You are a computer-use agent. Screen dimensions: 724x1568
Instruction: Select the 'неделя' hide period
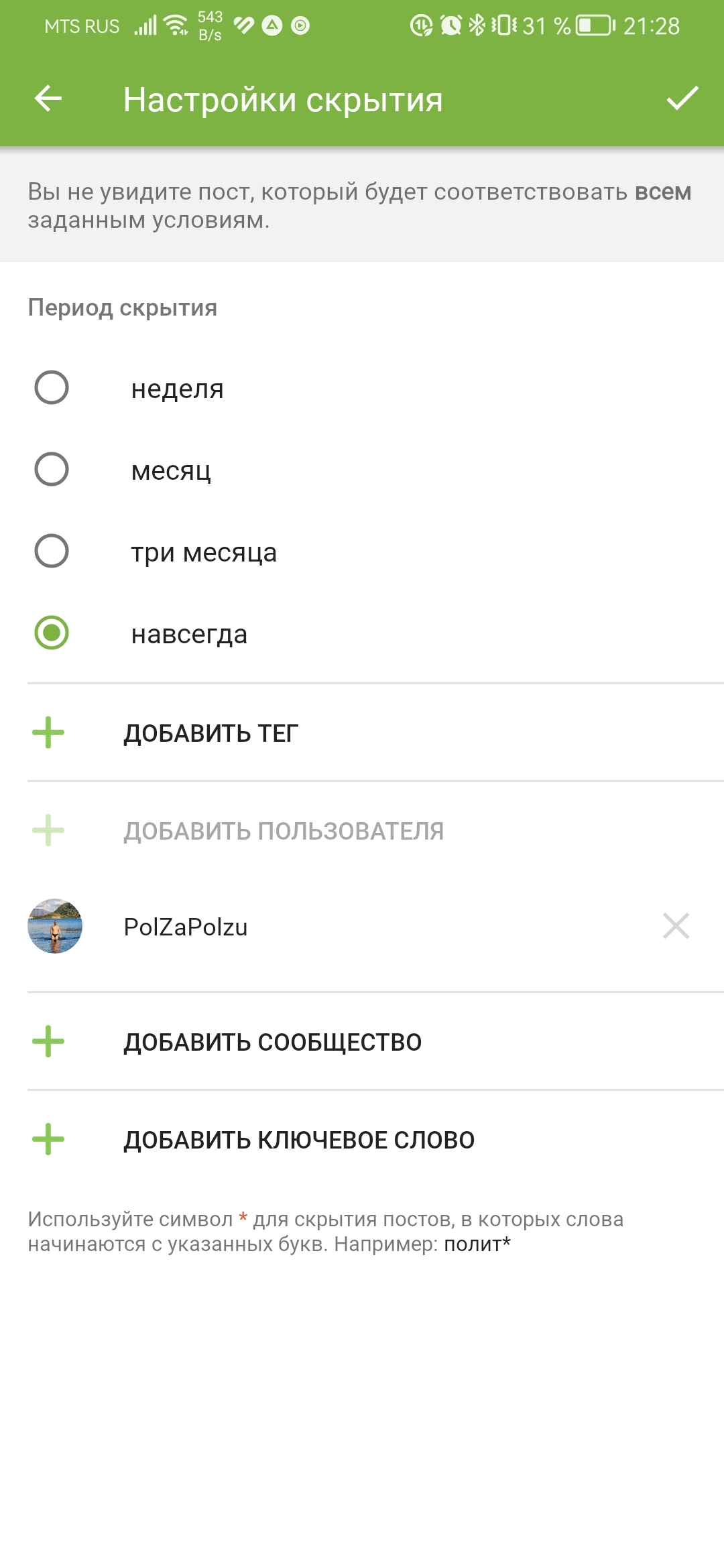[x=52, y=388]
